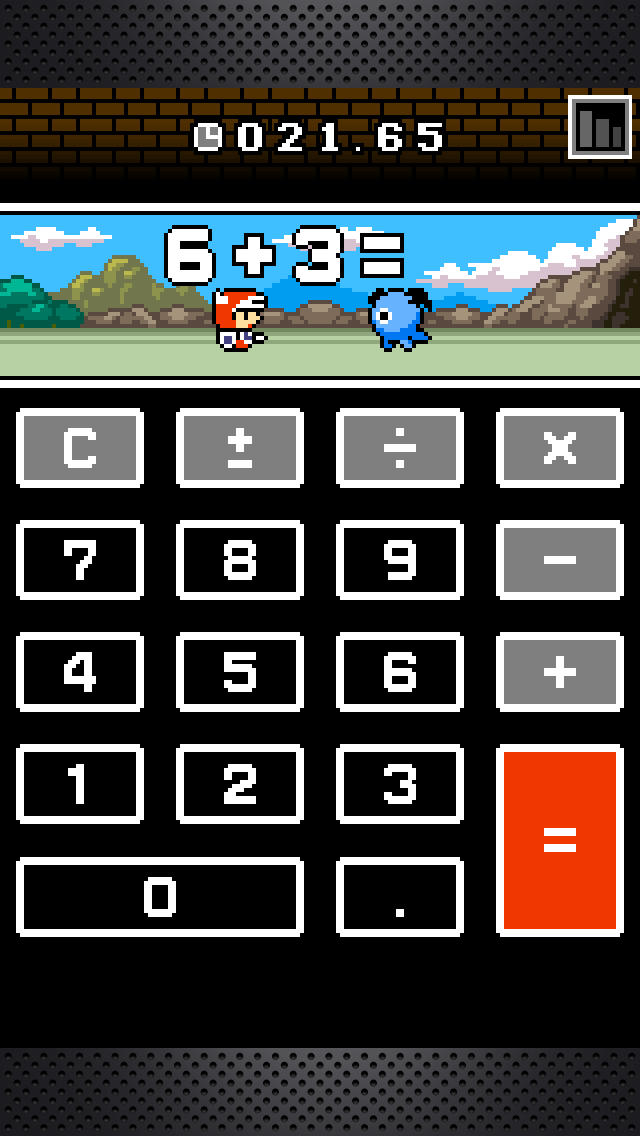Tap the number 2 key
Image resolution: width=640 pixels, height=1136 pixels.
(x=240, y=784)
